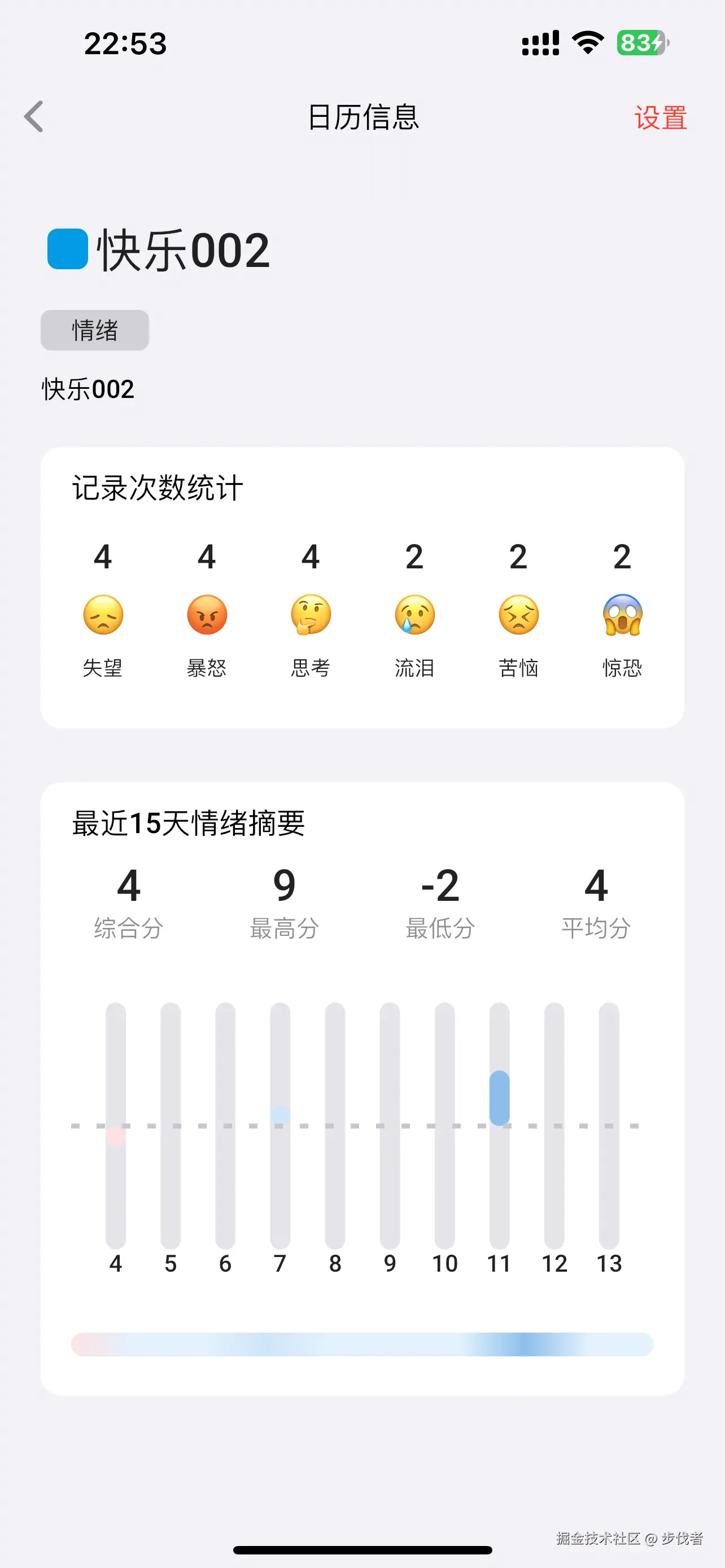The width and height of the screenshot is (725, 1568).
Task: Tap the 情绪 emotion tag
Action: click(x=94, y=329)
